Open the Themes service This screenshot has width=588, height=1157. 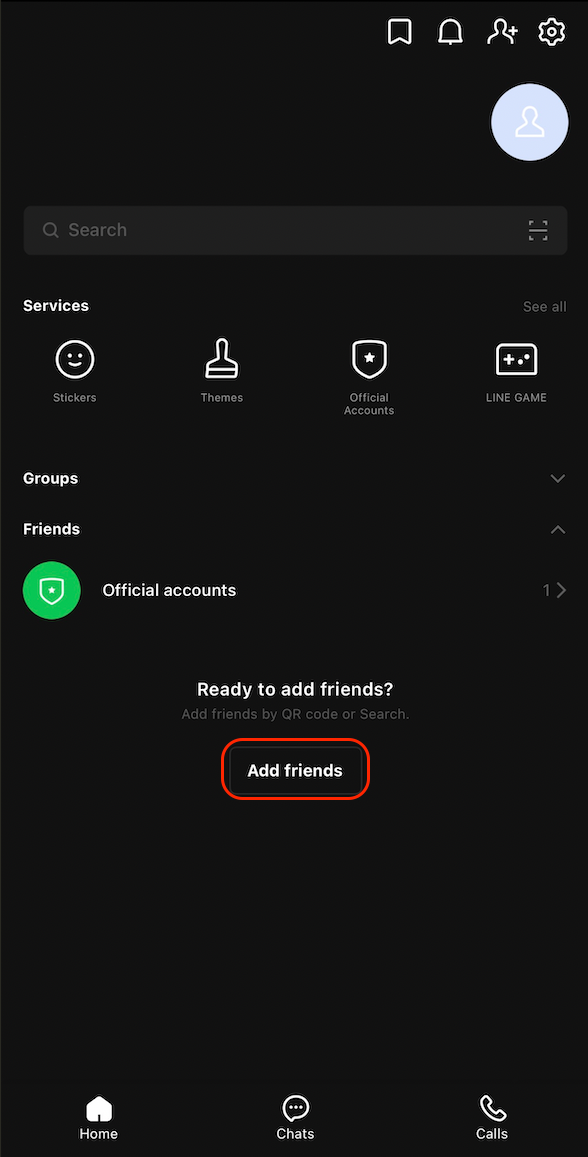[221, 371]
